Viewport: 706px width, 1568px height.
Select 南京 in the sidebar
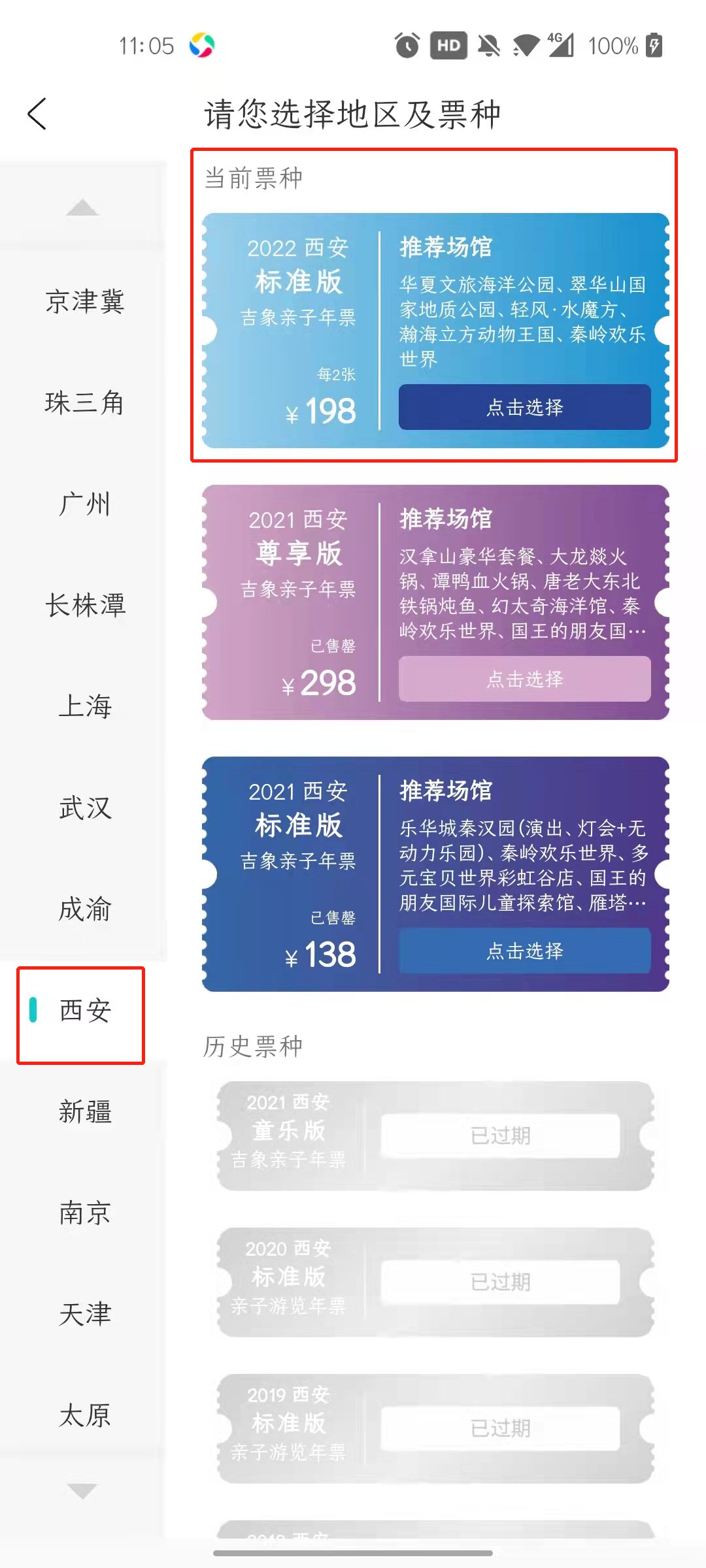(x=84, y=1213)
